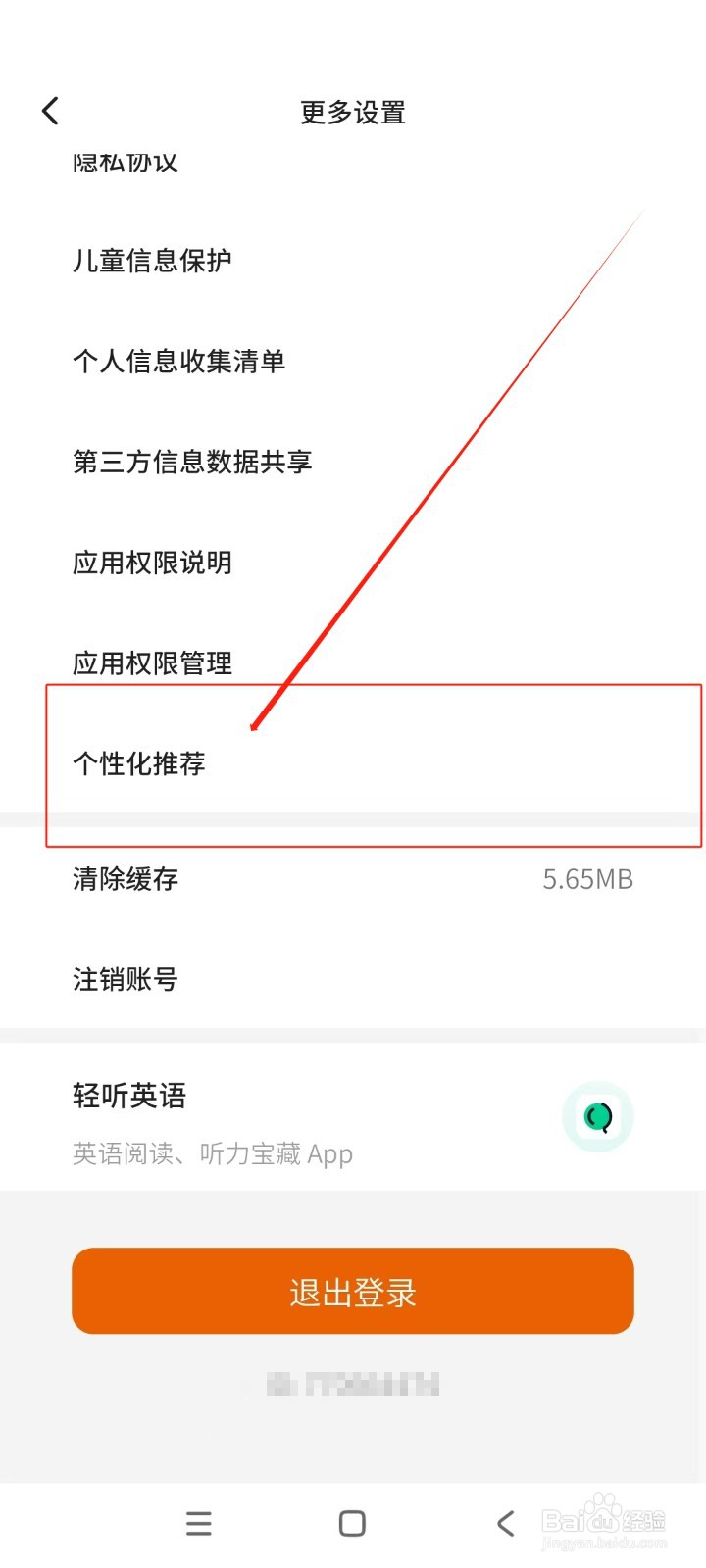Open 隐私协议 privacy agreement
706x1568 pixels.
click(x=125, y=160)
